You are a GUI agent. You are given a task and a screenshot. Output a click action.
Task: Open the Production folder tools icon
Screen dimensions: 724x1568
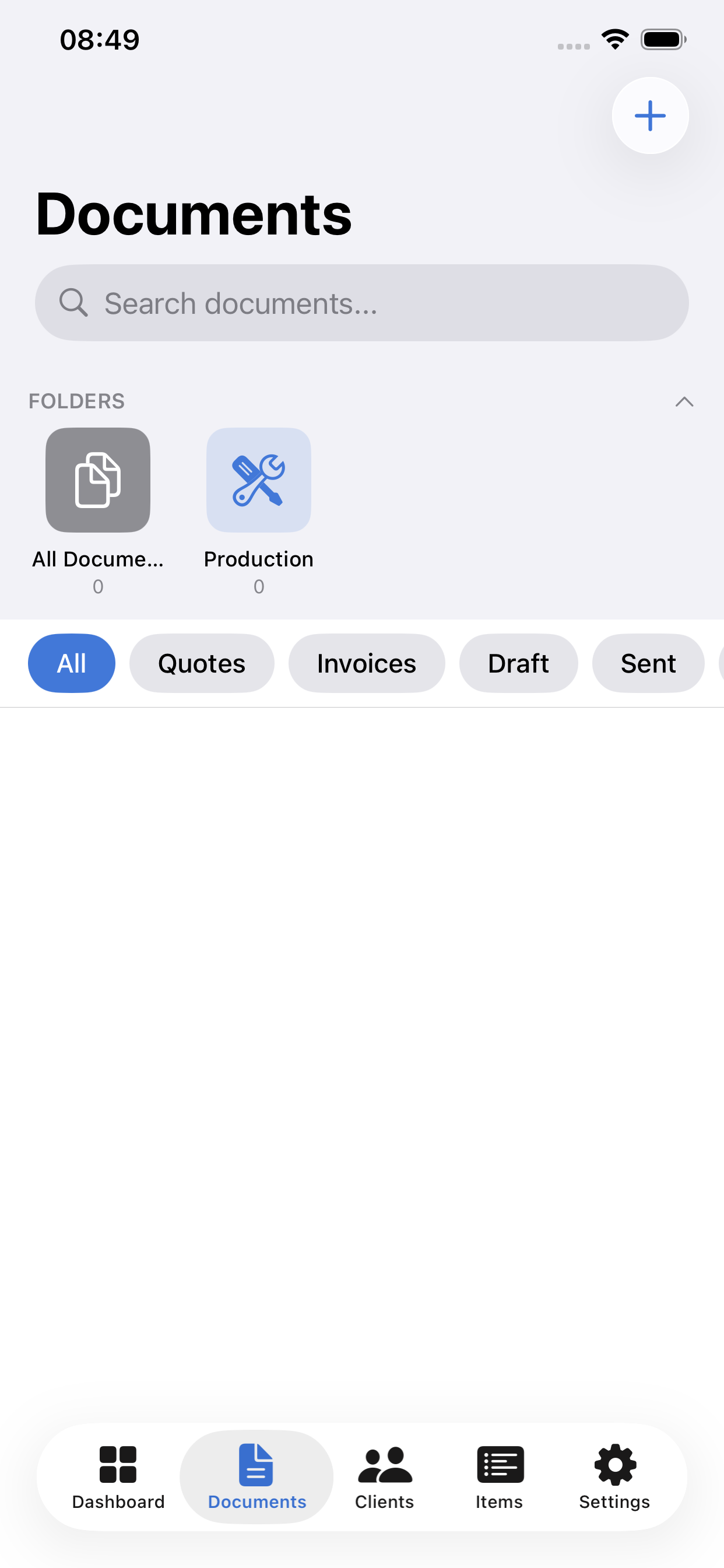coord(259,480)
